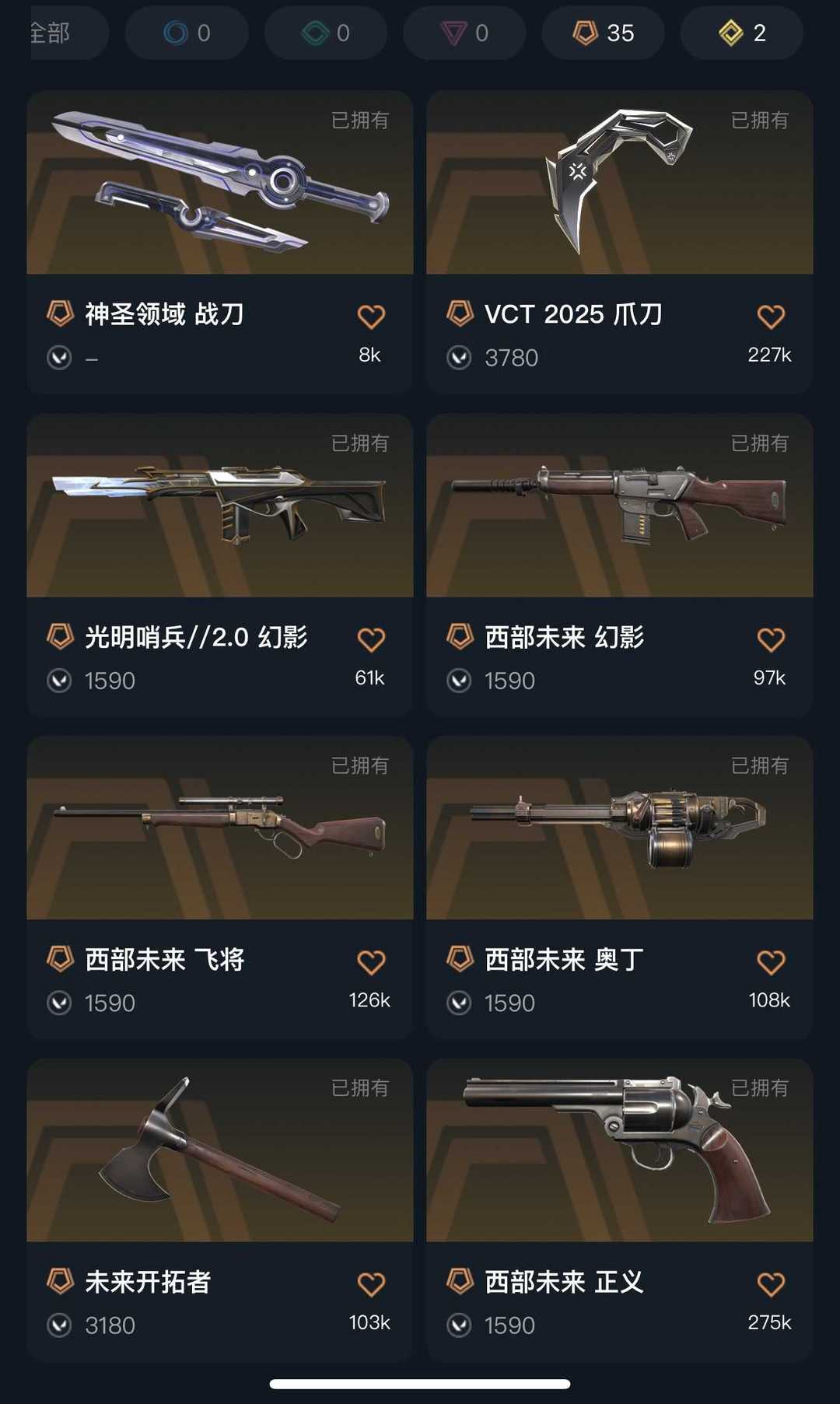Like the 西部未来 正义 revolver skin

771,1284
